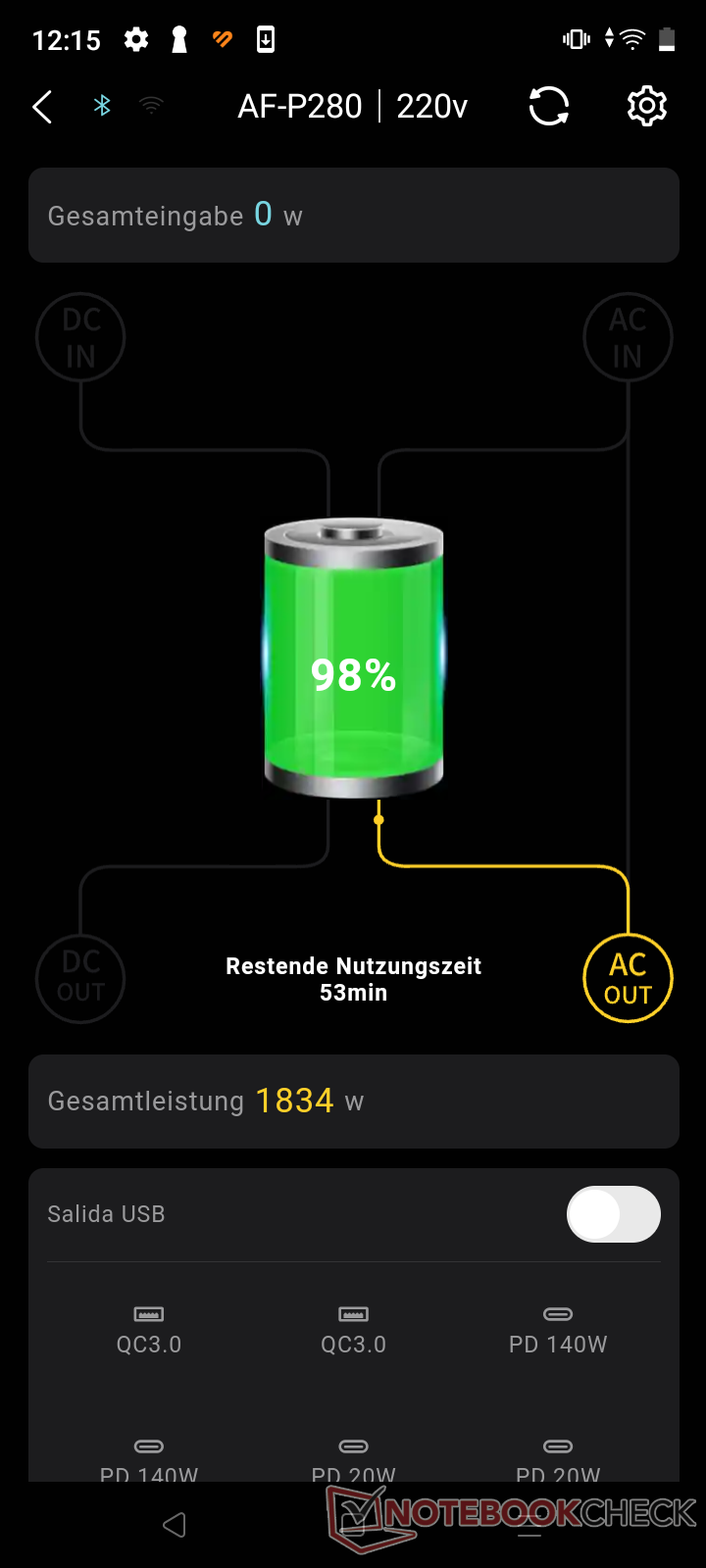This screenshot has width=706, height=1568.
Task: Open the settings gear
Action: (x=647, y=106)
